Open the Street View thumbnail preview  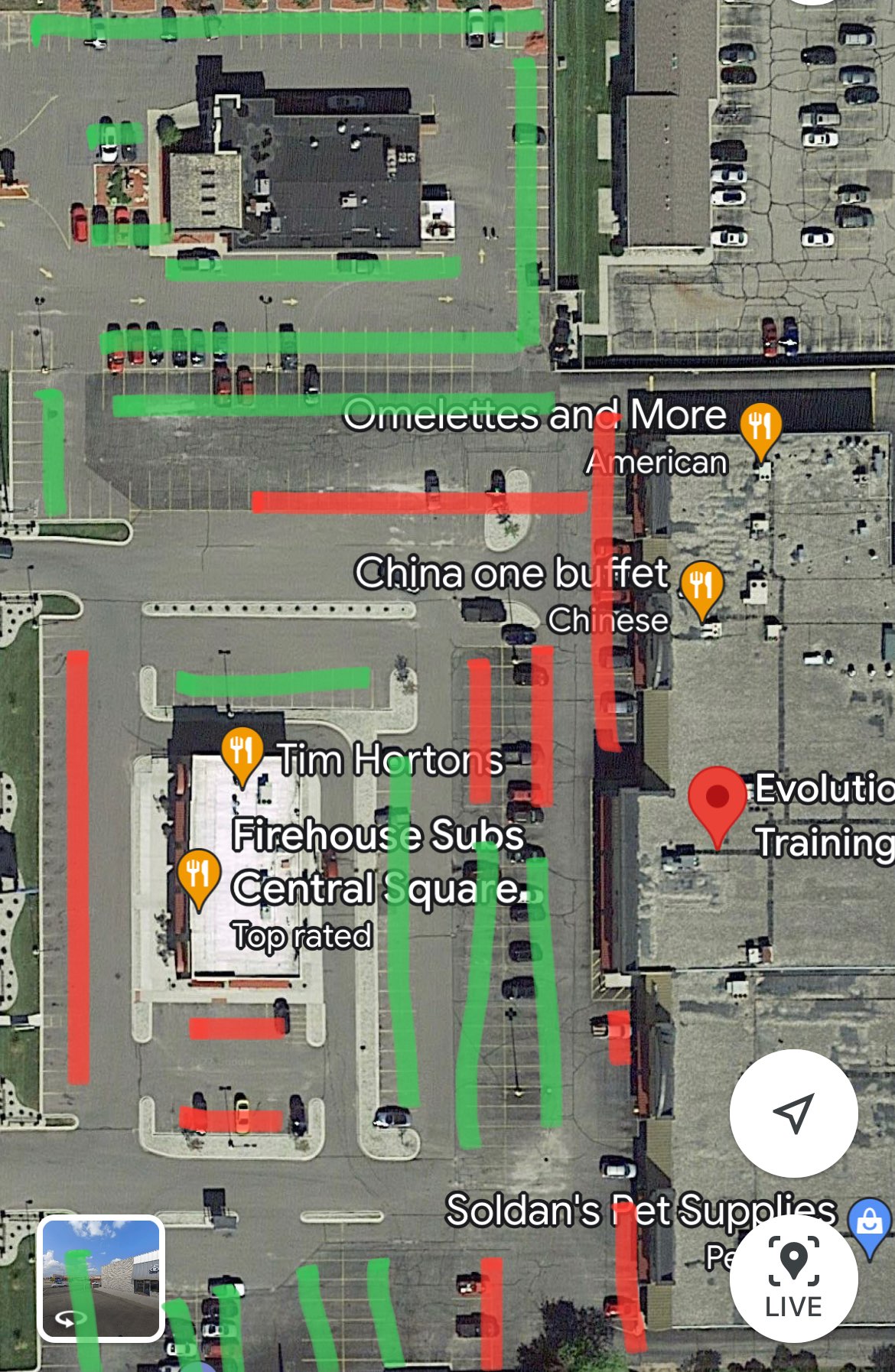[x=101, y=1278]
